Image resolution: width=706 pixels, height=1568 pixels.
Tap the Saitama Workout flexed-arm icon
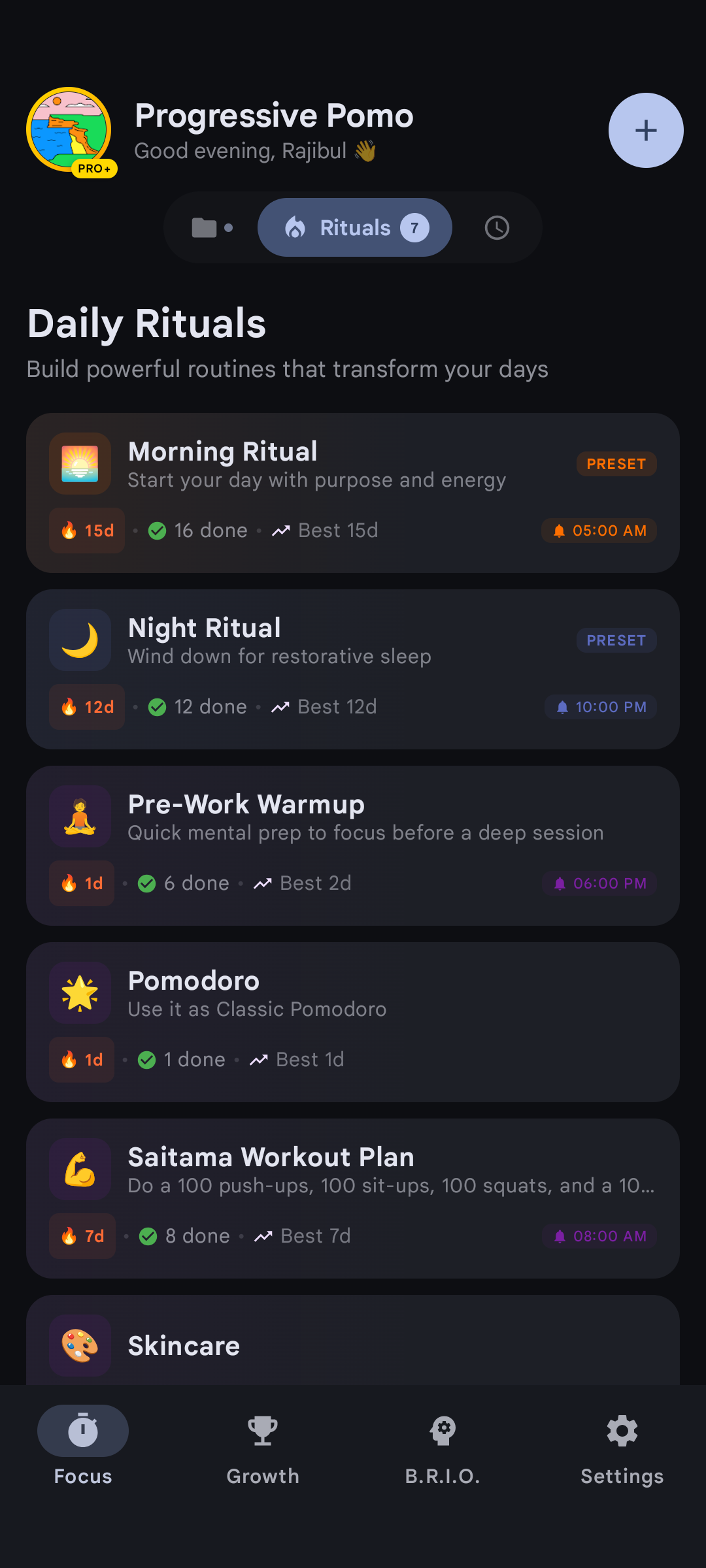[80, 1169]
